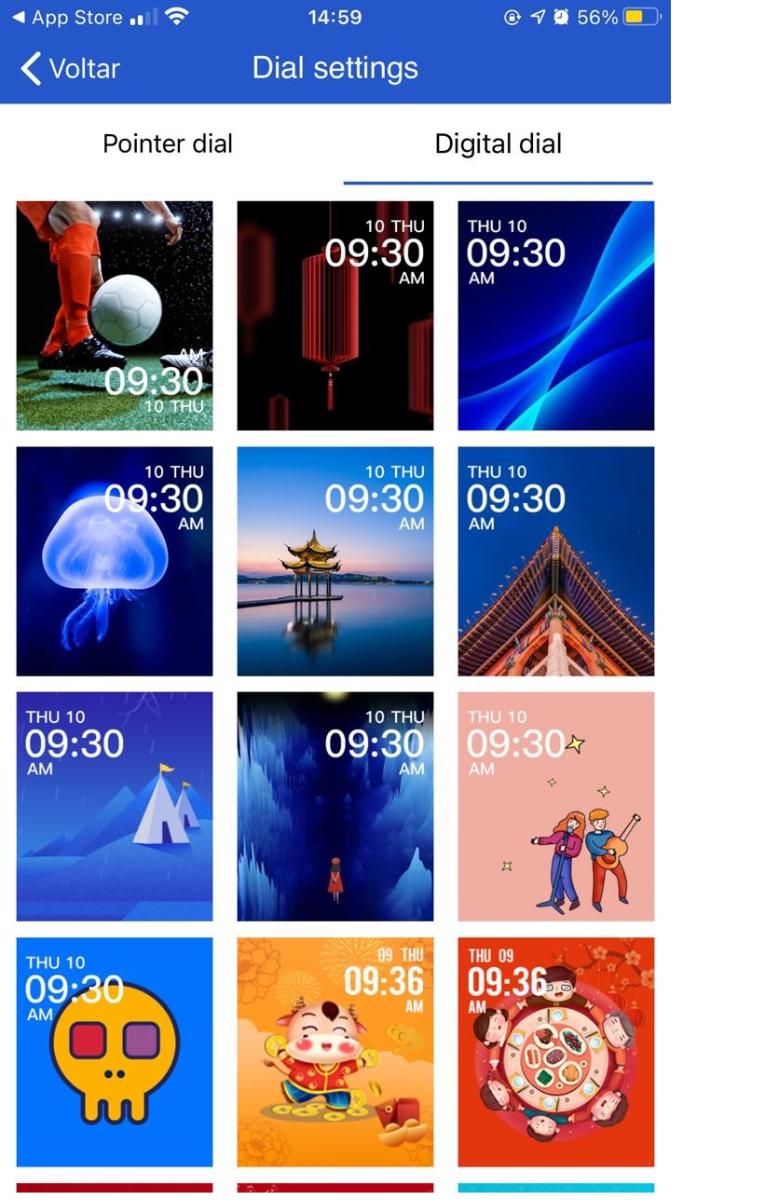
Task: Select the blue ice cave dial
Action: (x=334, y=806)
